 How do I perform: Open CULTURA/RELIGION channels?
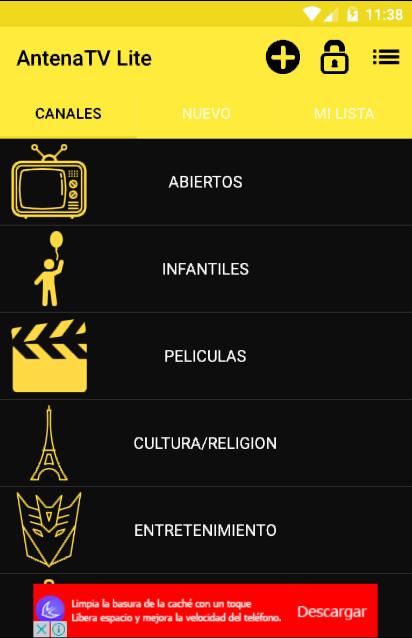pyautogui.click(x=206, y=443)
